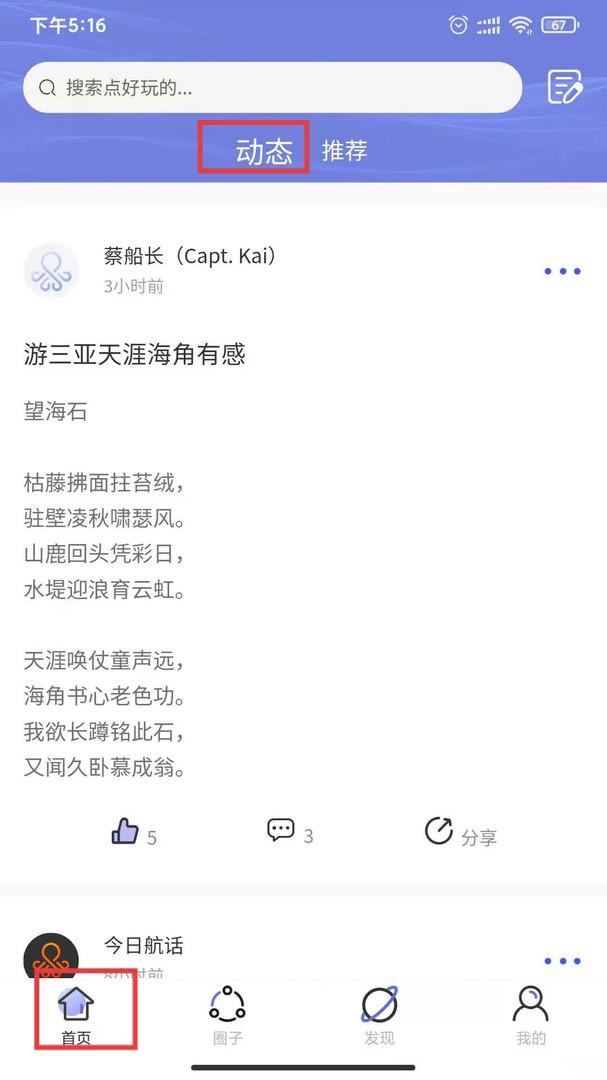The image size is (607, 1080).
Task: Compose a new post with the edit icon
Action: pyautogui.click(x=565, y=87)
